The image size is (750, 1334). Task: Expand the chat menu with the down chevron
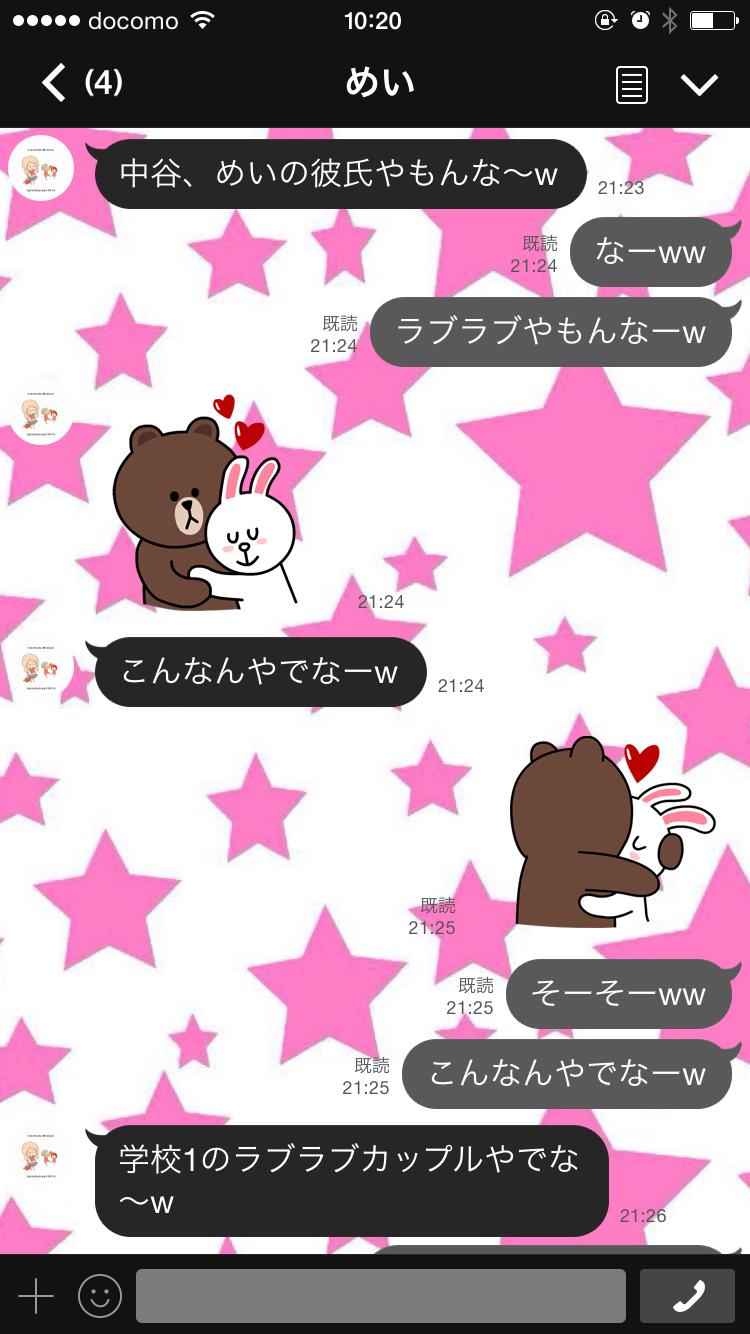701,84
